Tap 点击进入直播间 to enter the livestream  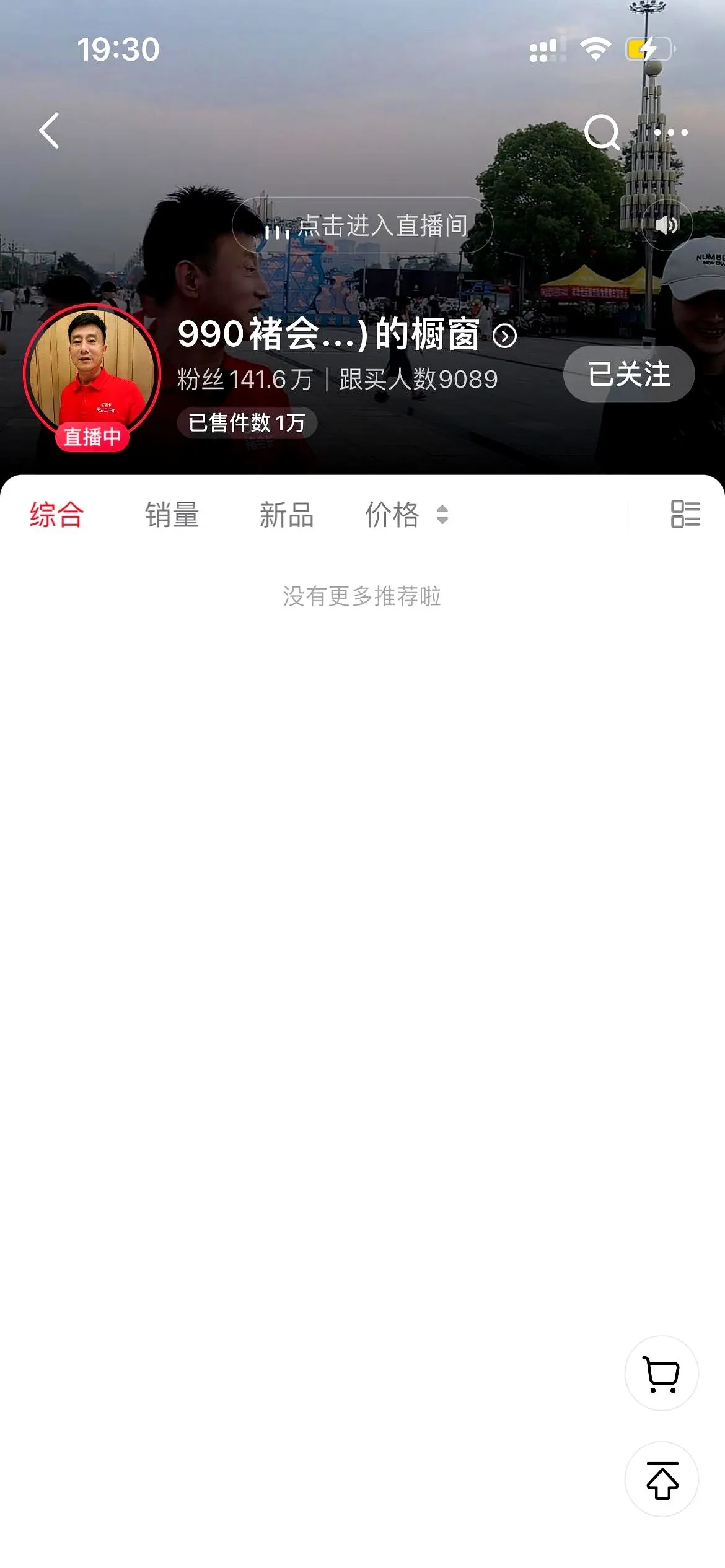[362, 225]
